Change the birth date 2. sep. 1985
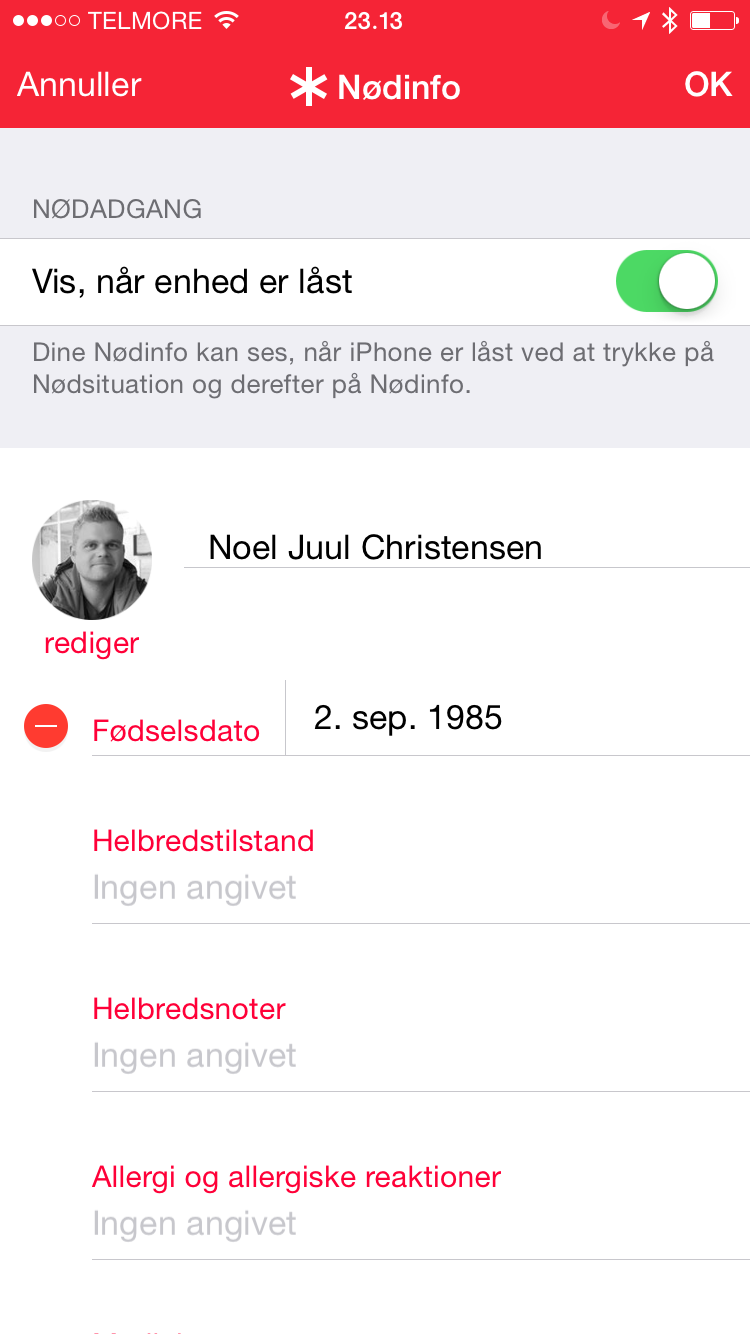 pyautogui.click(x=518, y=718)
